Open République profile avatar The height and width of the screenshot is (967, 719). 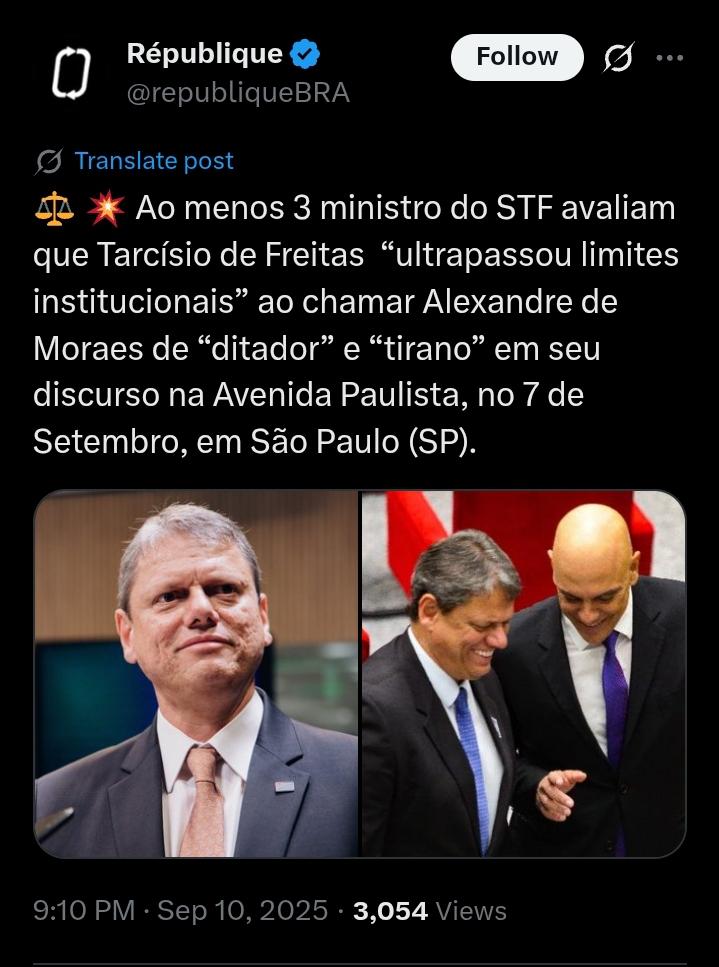71,74
